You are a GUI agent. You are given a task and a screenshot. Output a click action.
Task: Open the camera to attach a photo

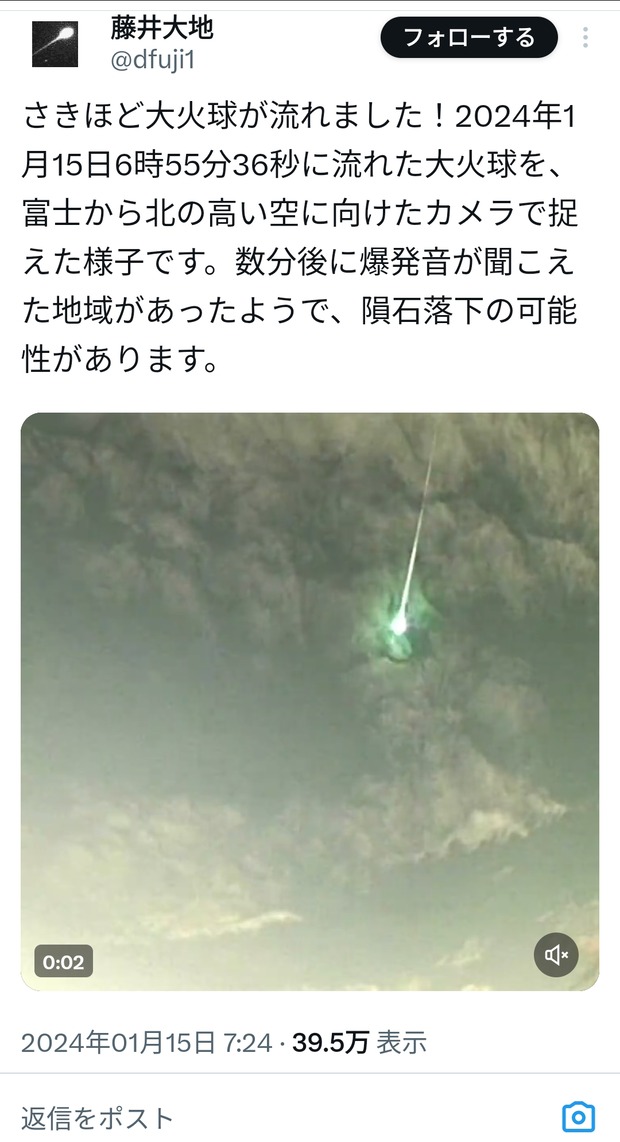[x=578, y=1117]
